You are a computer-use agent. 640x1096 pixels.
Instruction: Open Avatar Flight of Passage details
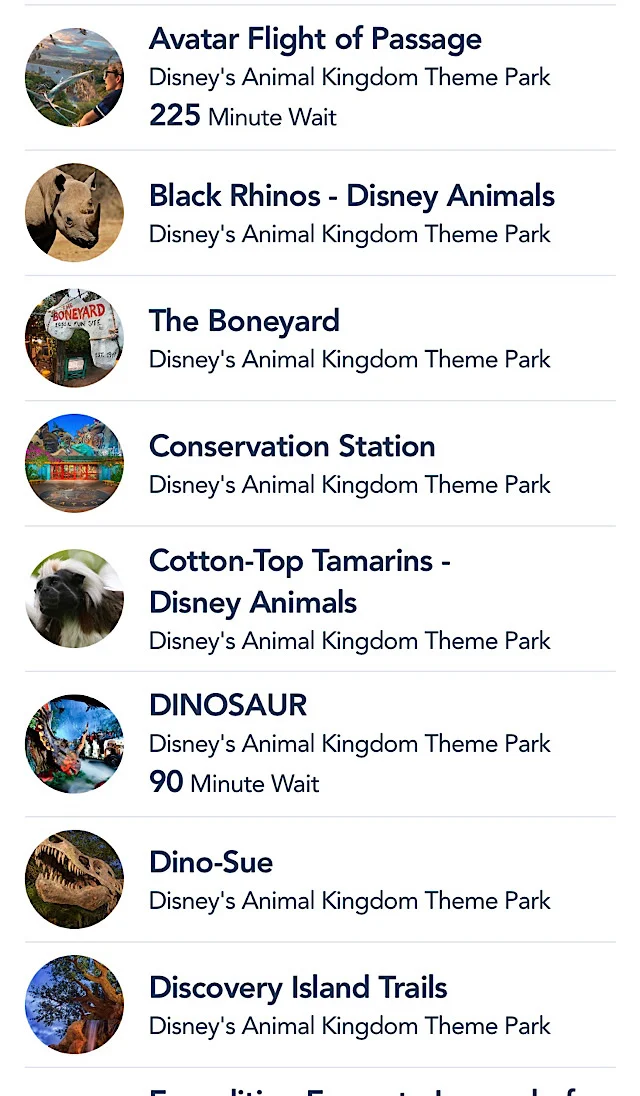point(320,78)
